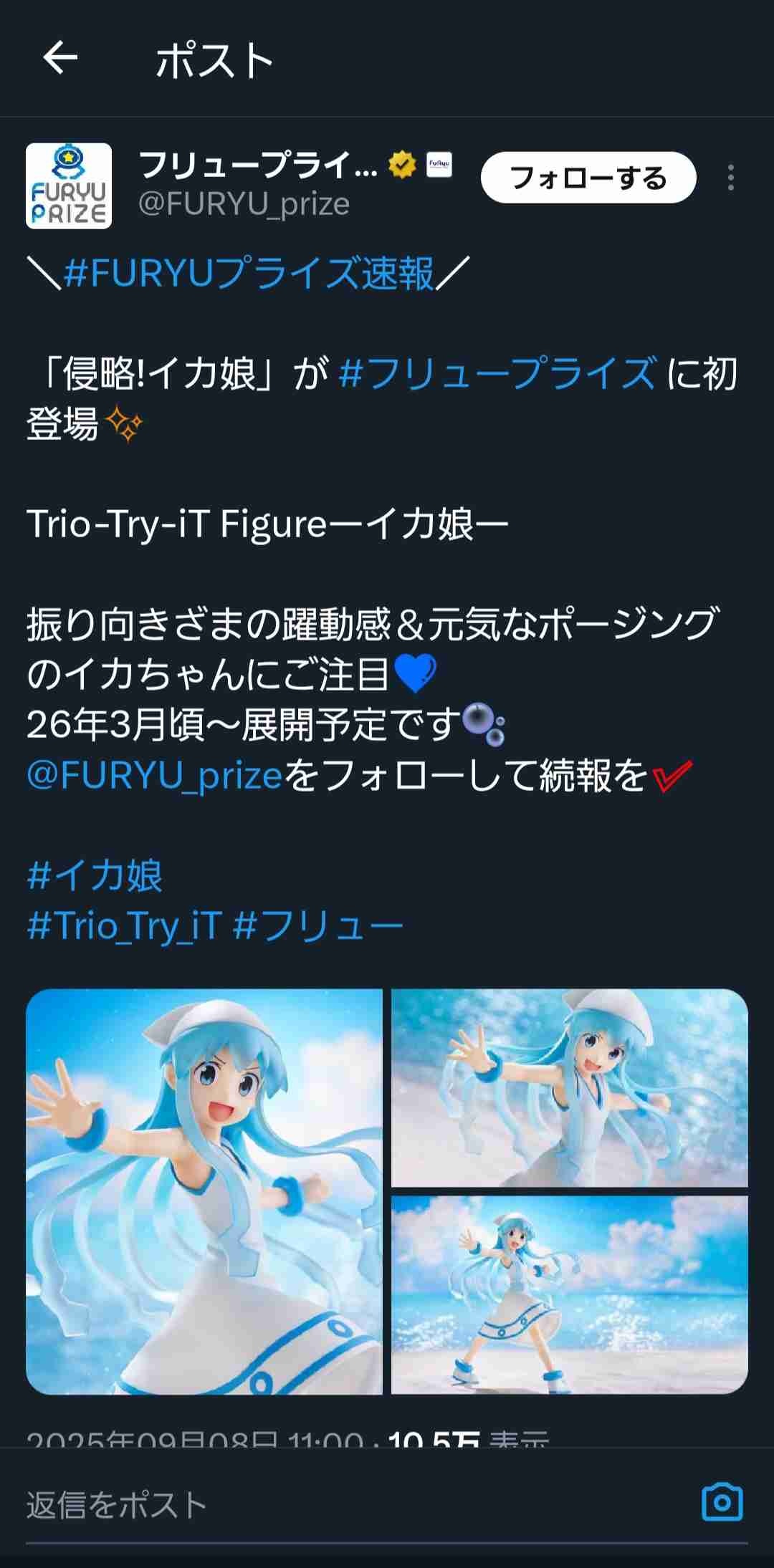The image size is (774, 1568).
Task: Open the FURYU PRIZE profile avatar
Action: tap(69, 186)
